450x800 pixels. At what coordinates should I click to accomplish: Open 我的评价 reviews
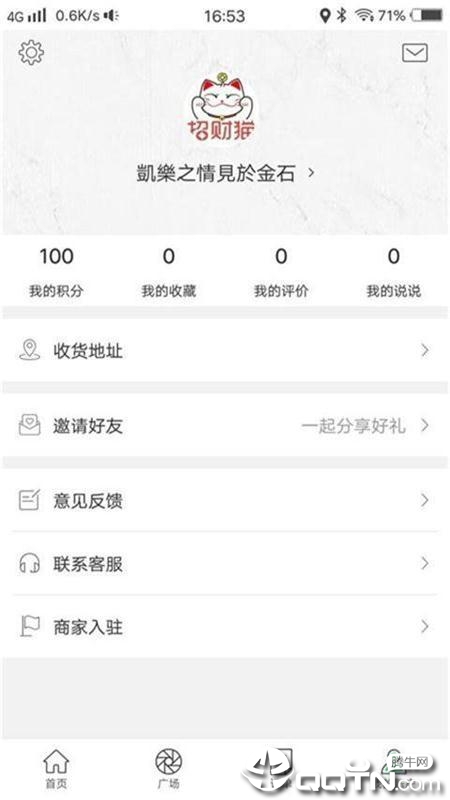[281, 272]
